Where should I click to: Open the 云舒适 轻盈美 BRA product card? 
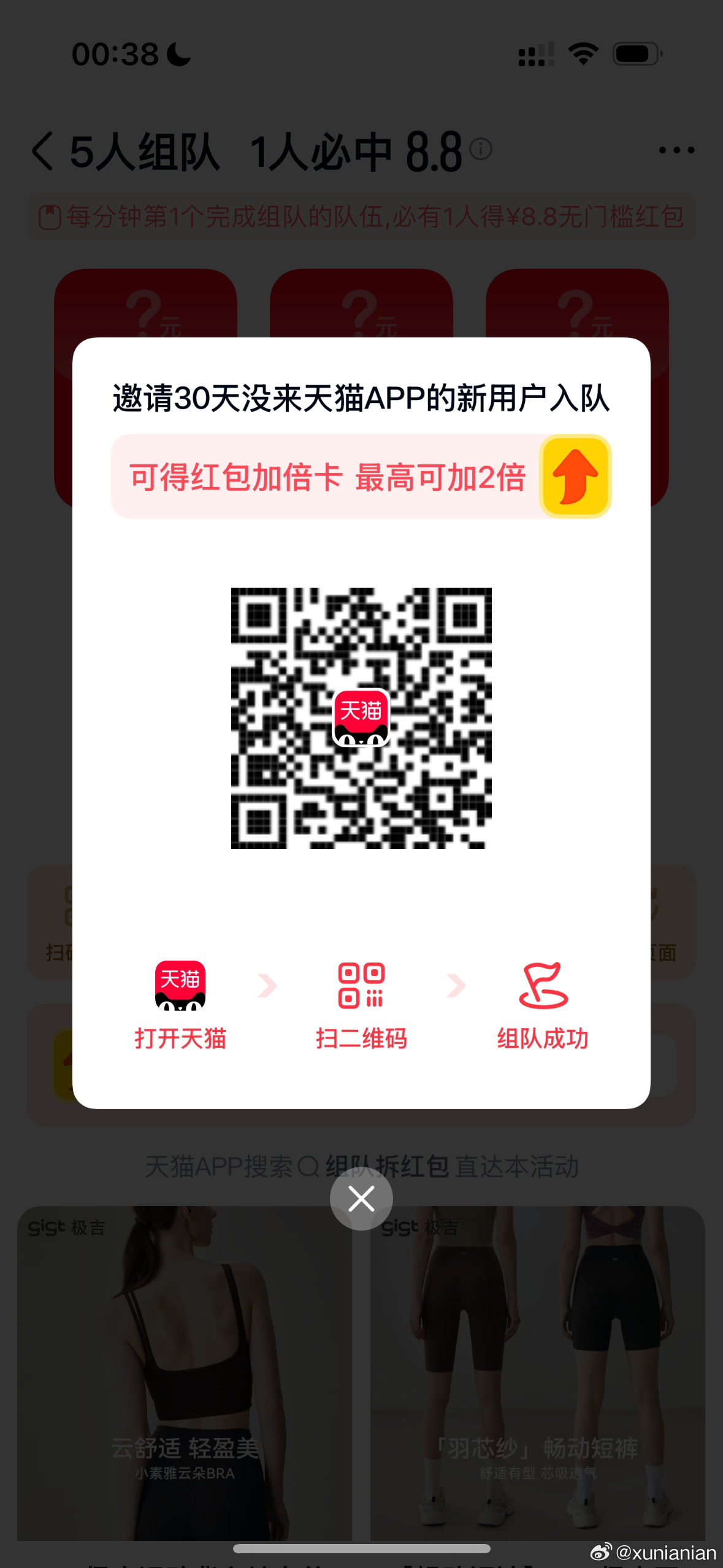pos(184,1374)
